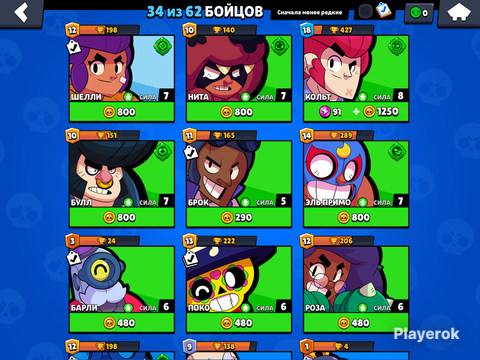Open the Шелли brawler card

122,78
